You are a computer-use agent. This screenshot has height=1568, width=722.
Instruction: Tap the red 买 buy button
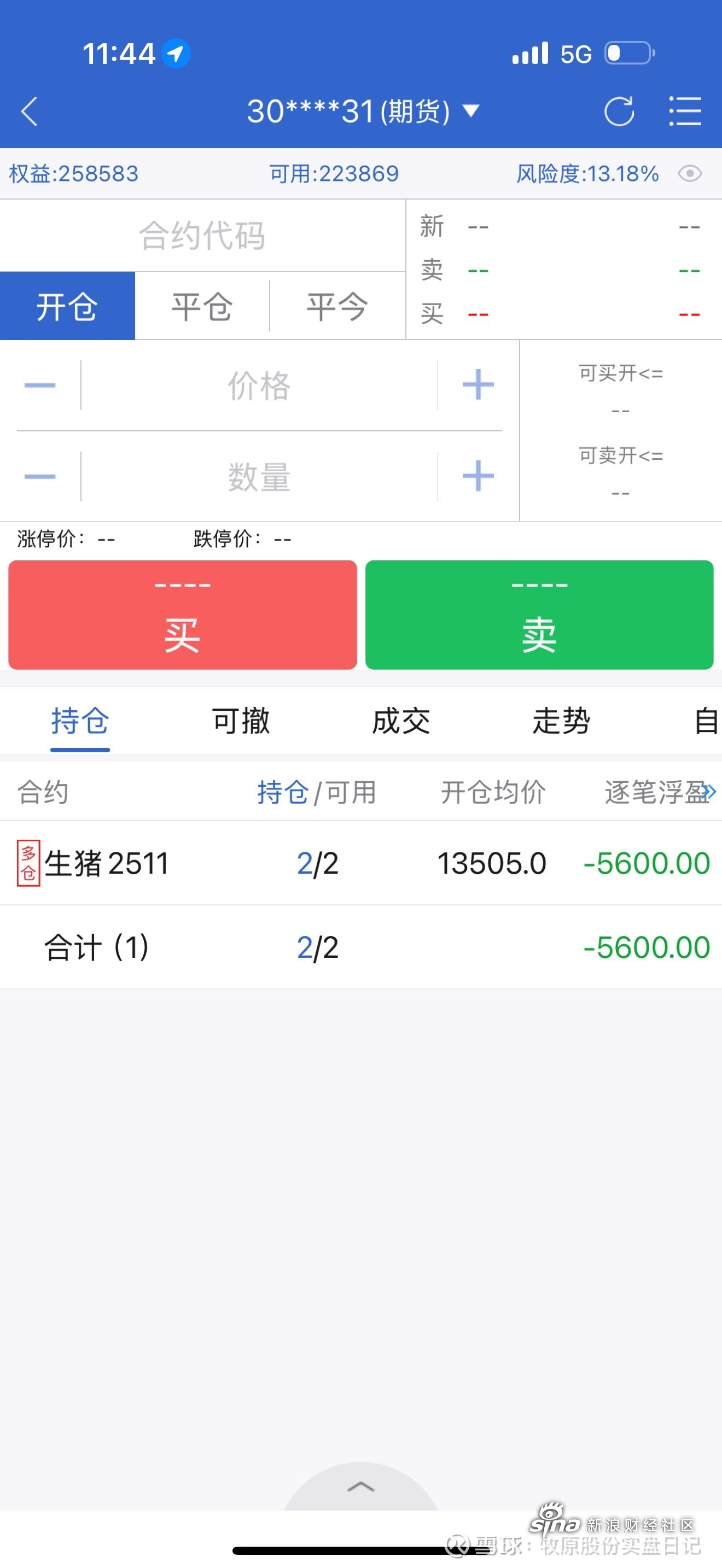183,615
